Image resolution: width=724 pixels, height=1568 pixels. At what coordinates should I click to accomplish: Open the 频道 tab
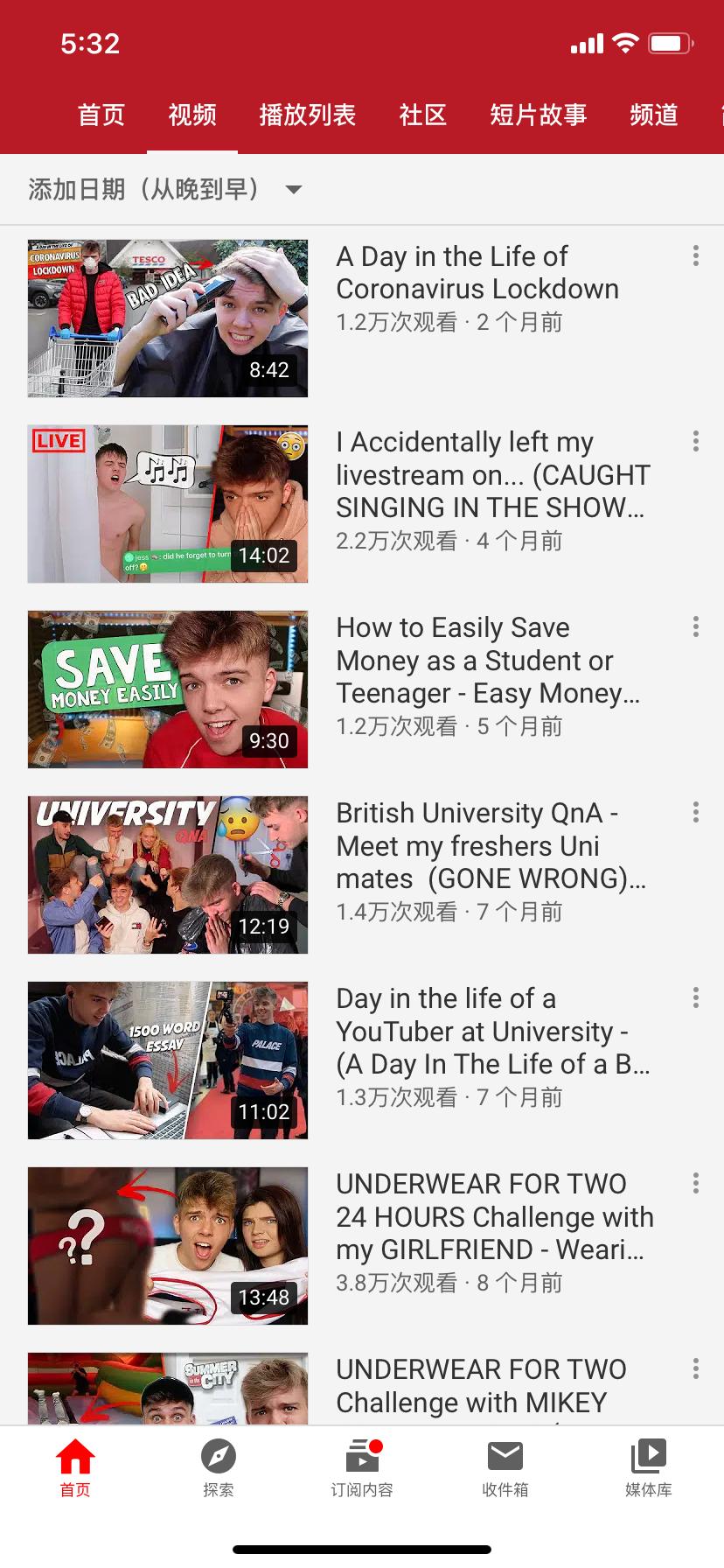pyautogui.click(x=653, y=115)
